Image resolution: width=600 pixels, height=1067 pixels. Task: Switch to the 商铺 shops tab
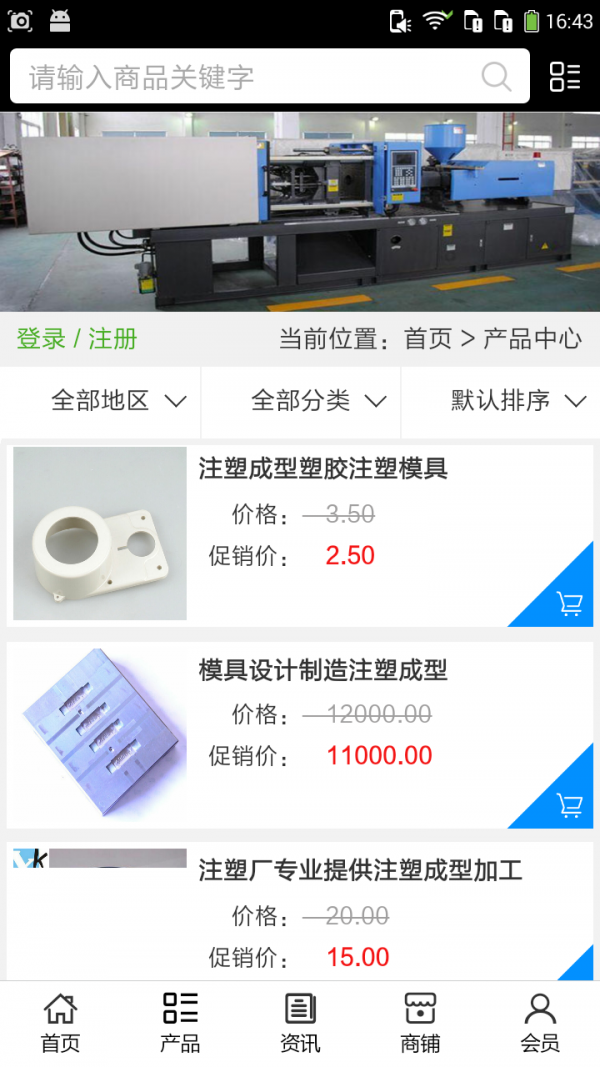click(420, 1023)
